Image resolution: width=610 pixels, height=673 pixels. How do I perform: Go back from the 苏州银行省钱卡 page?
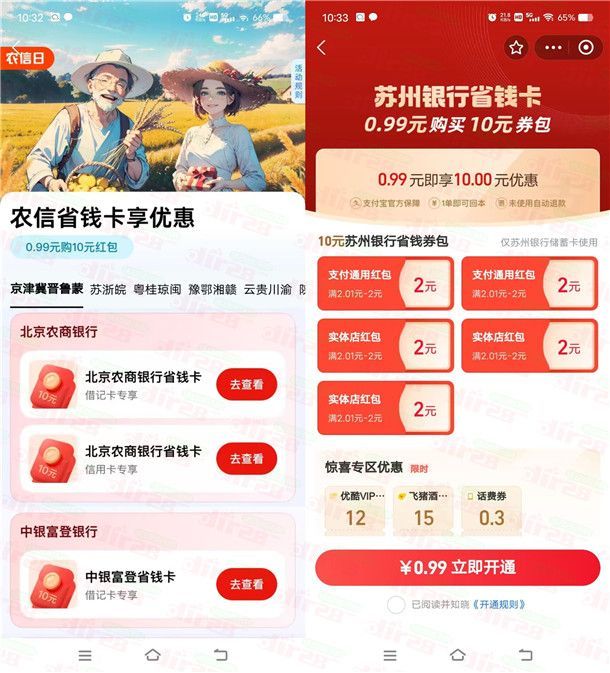tap(321, 48)
